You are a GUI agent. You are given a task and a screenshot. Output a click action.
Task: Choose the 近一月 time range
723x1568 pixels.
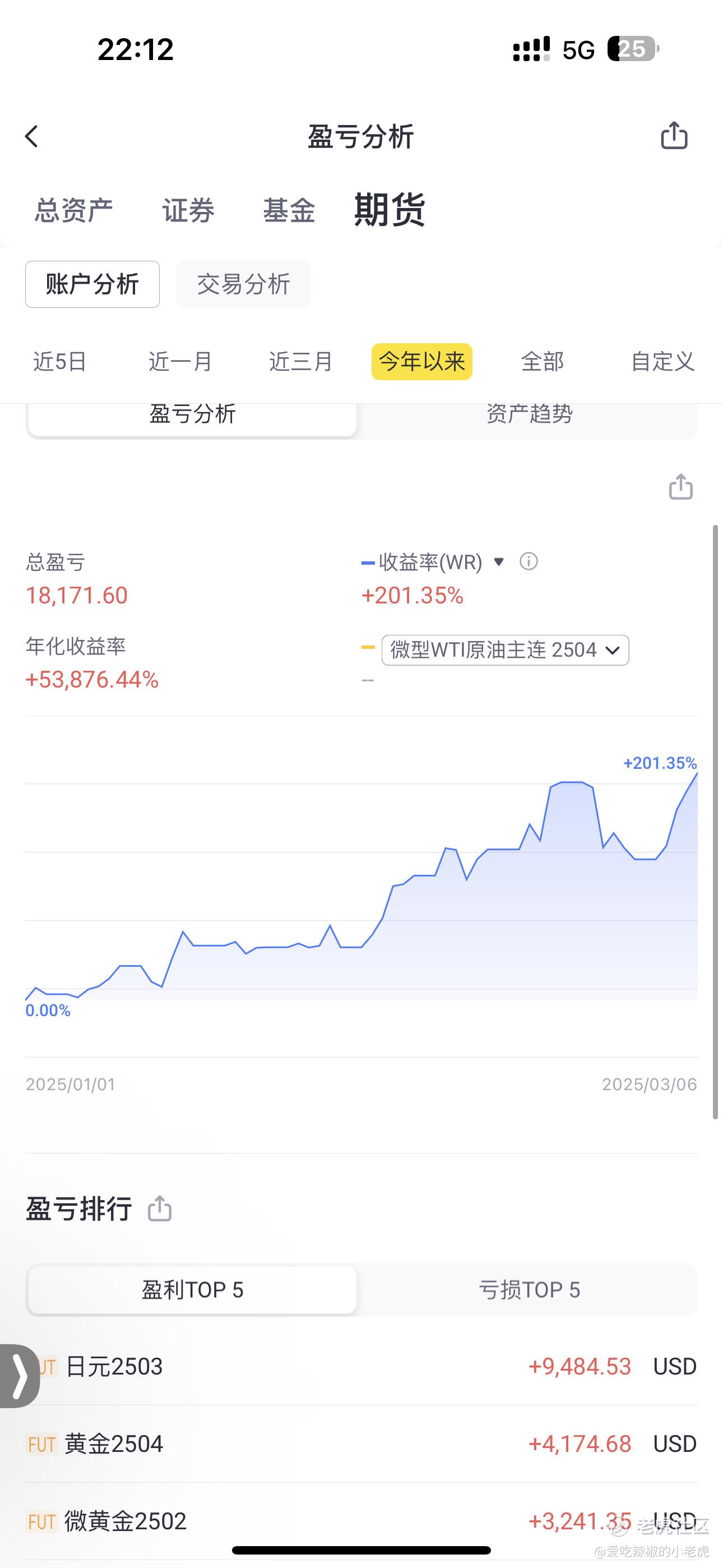pyautogui.click(x=180, y=362)
